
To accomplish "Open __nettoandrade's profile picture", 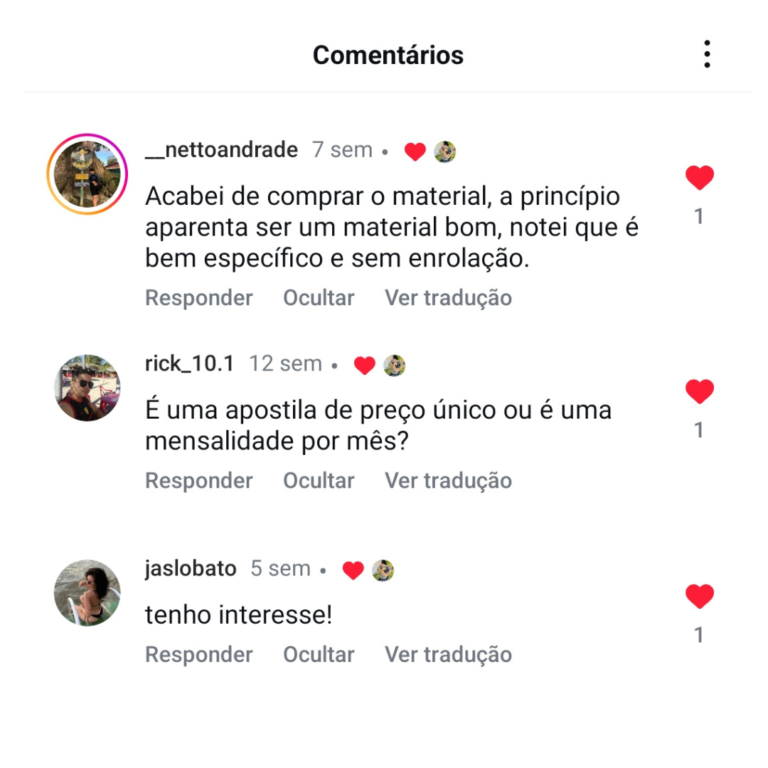I will pyautogui.click(x=87, y=174).
